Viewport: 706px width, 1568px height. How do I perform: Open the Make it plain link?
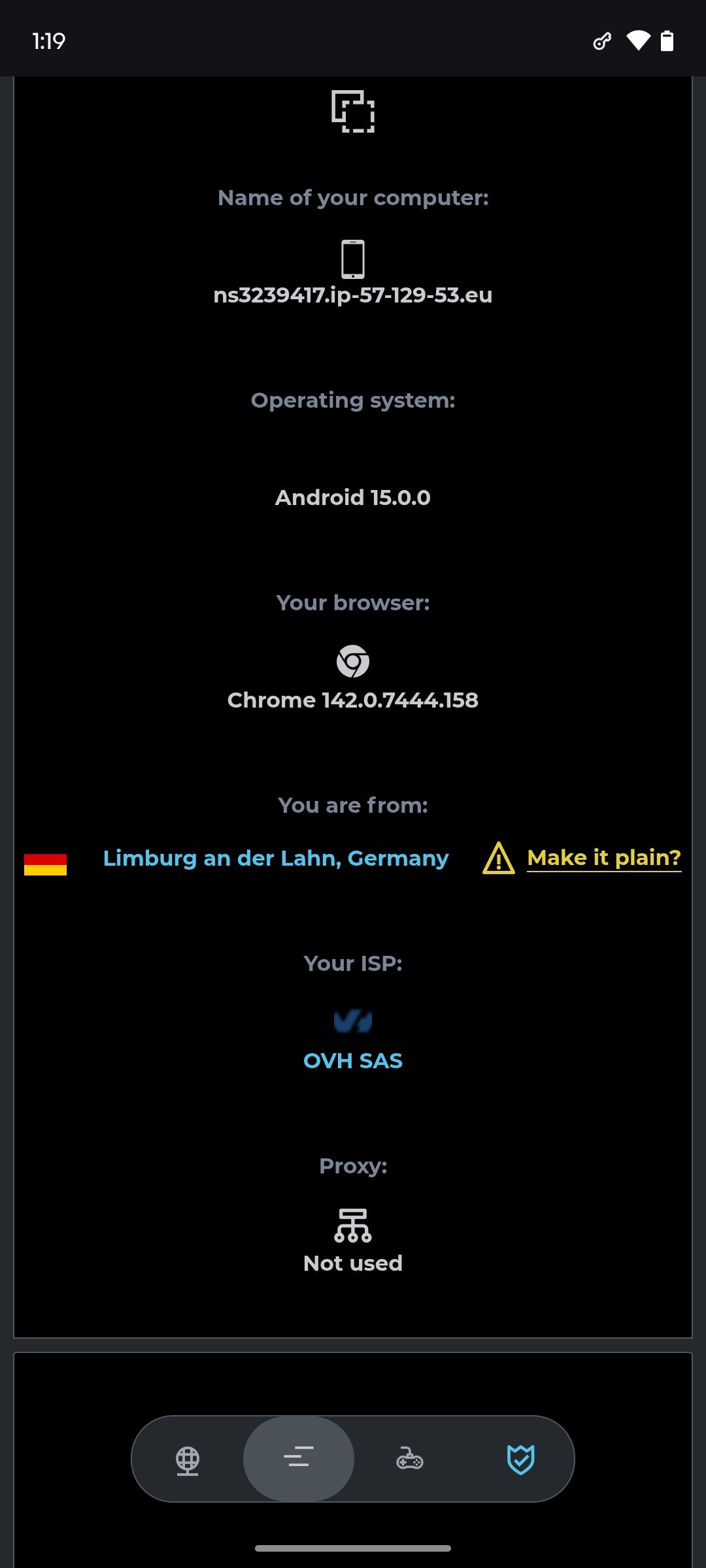click(604, 857)
